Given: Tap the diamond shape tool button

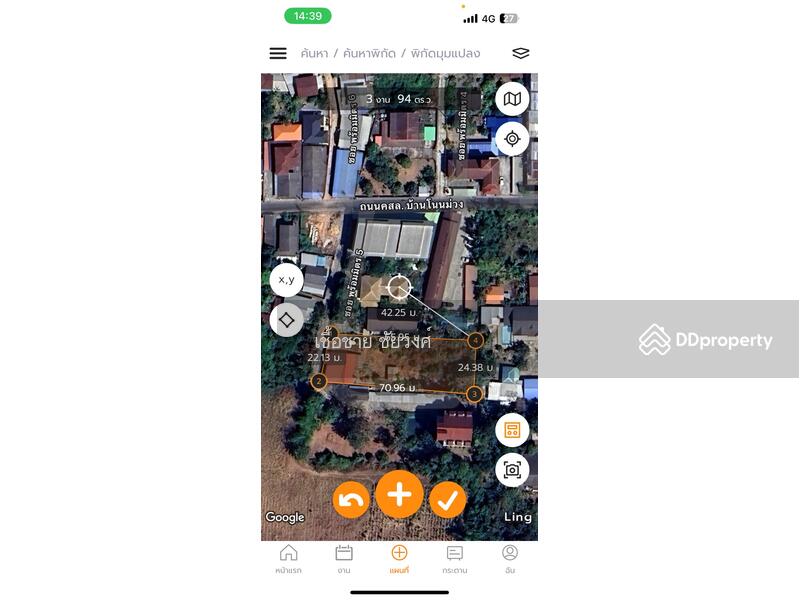Looking at the screenshot, I should tap(286, 320).
